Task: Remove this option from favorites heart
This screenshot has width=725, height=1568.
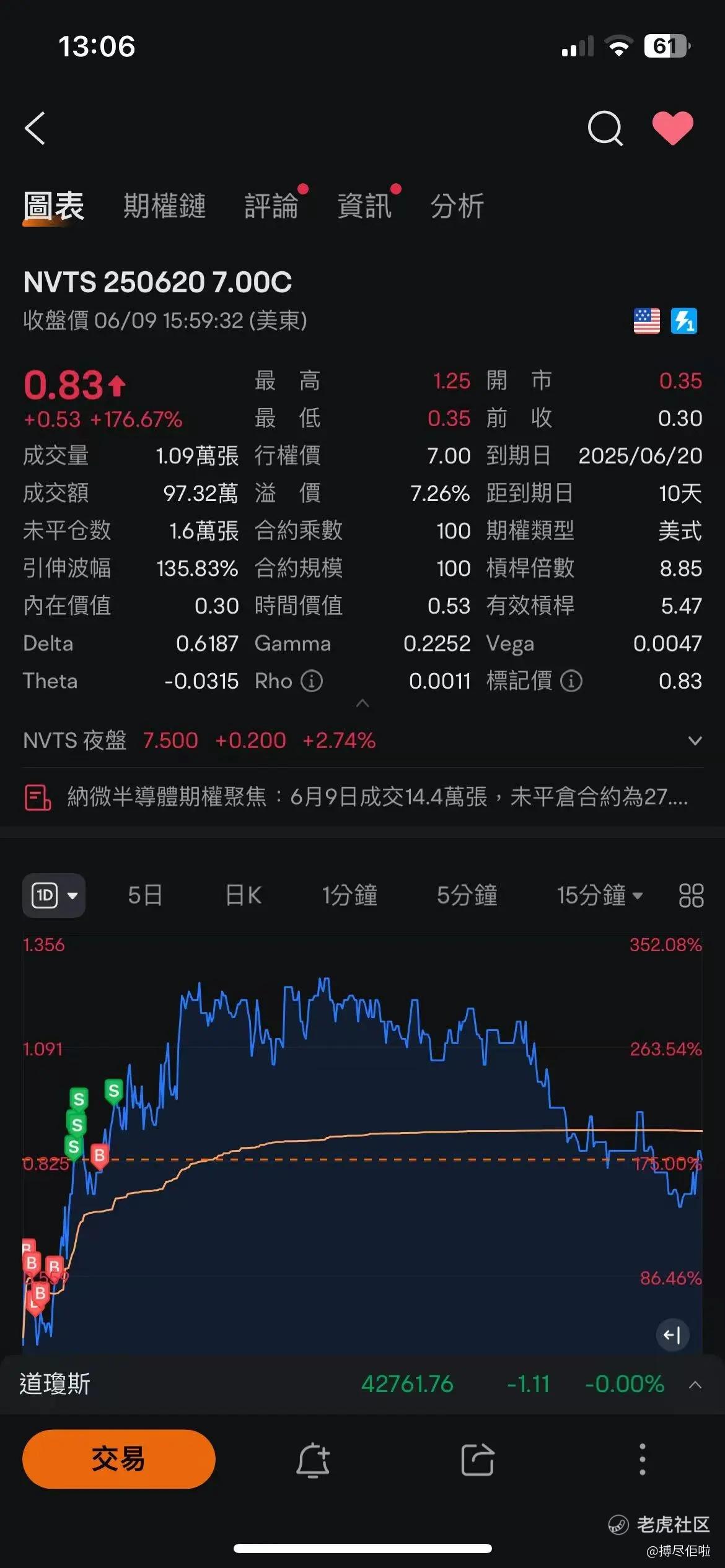Action: (673, 128)
